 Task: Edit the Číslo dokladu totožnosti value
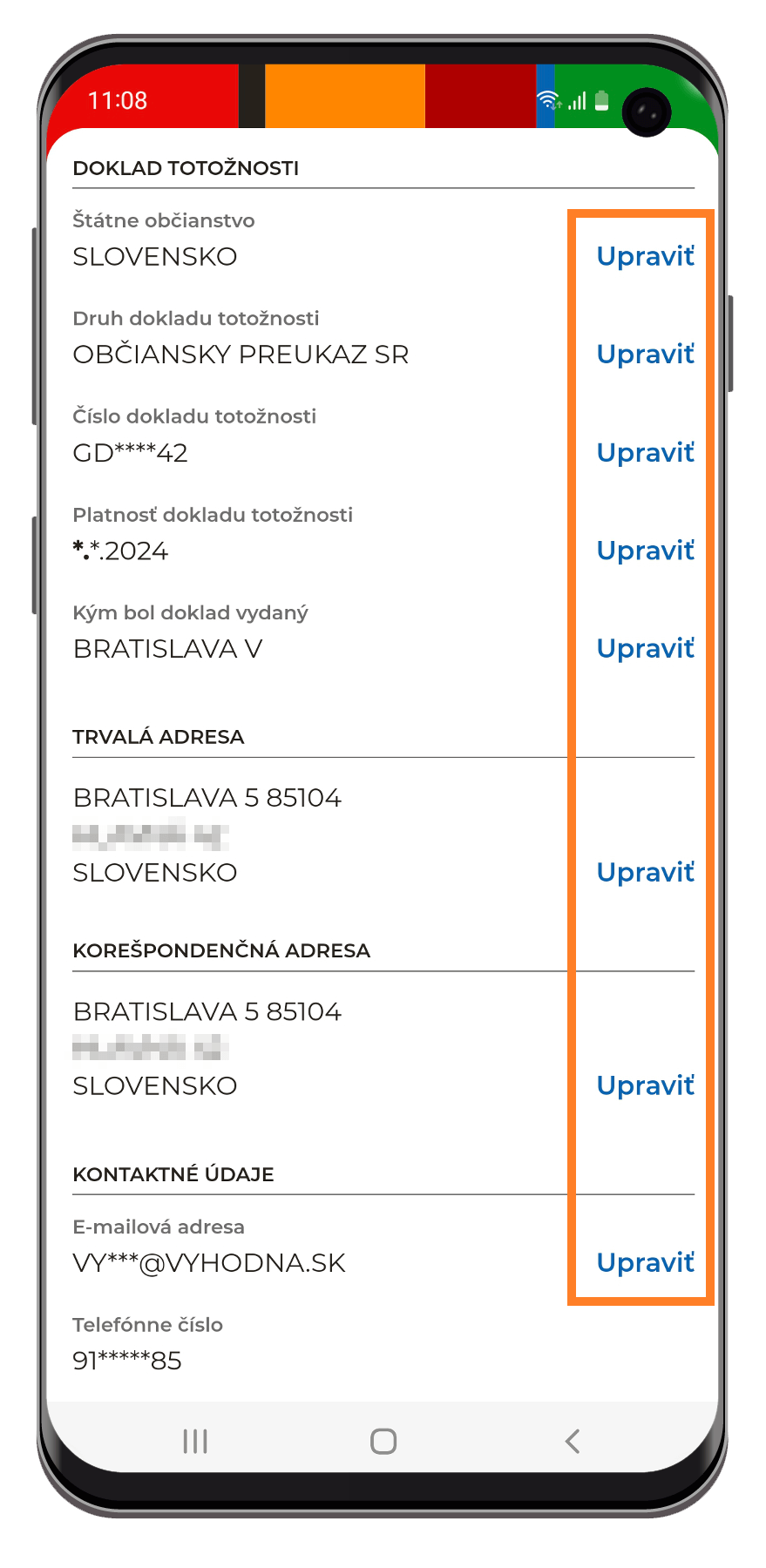(x=645, y=453)
